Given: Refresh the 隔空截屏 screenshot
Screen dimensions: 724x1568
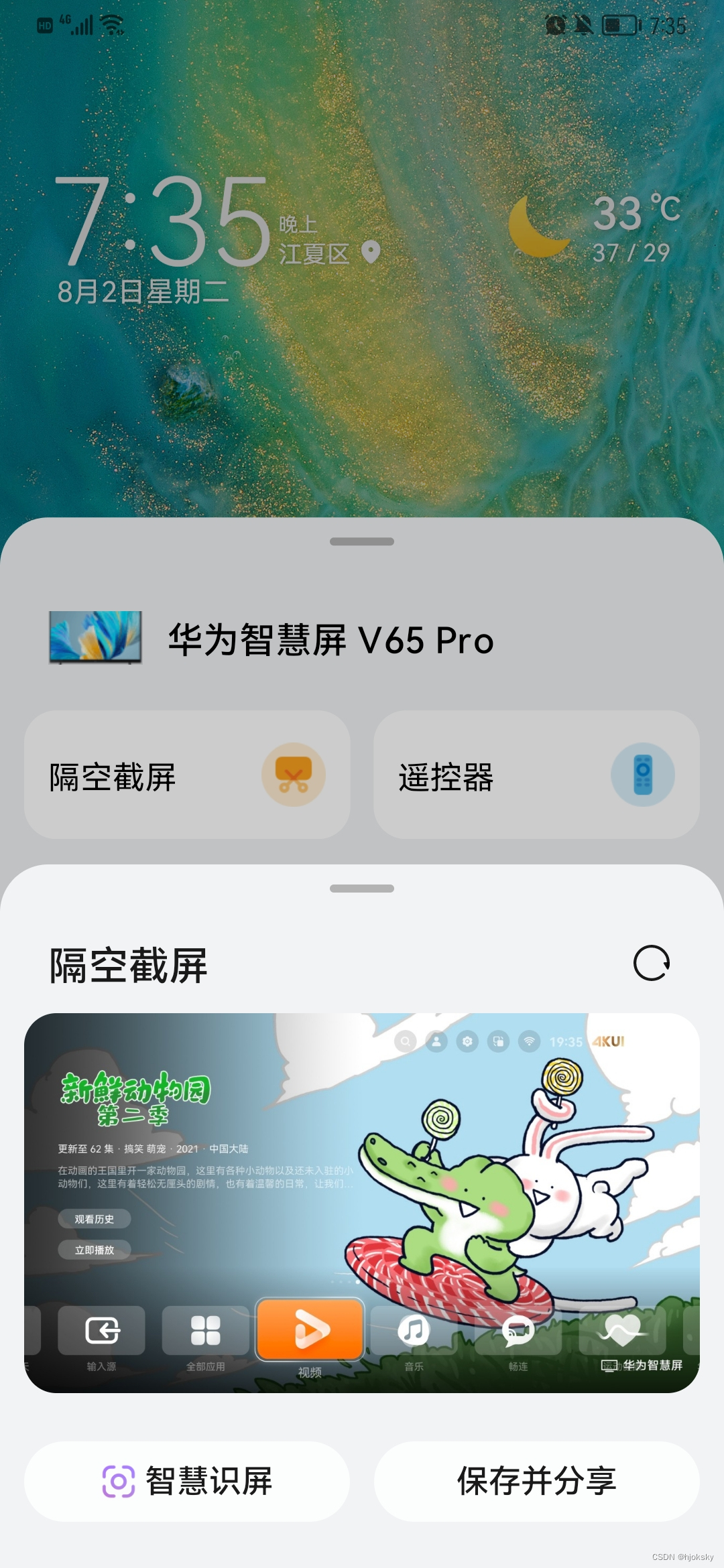Looking at the screenshot, I should point(652,964).
